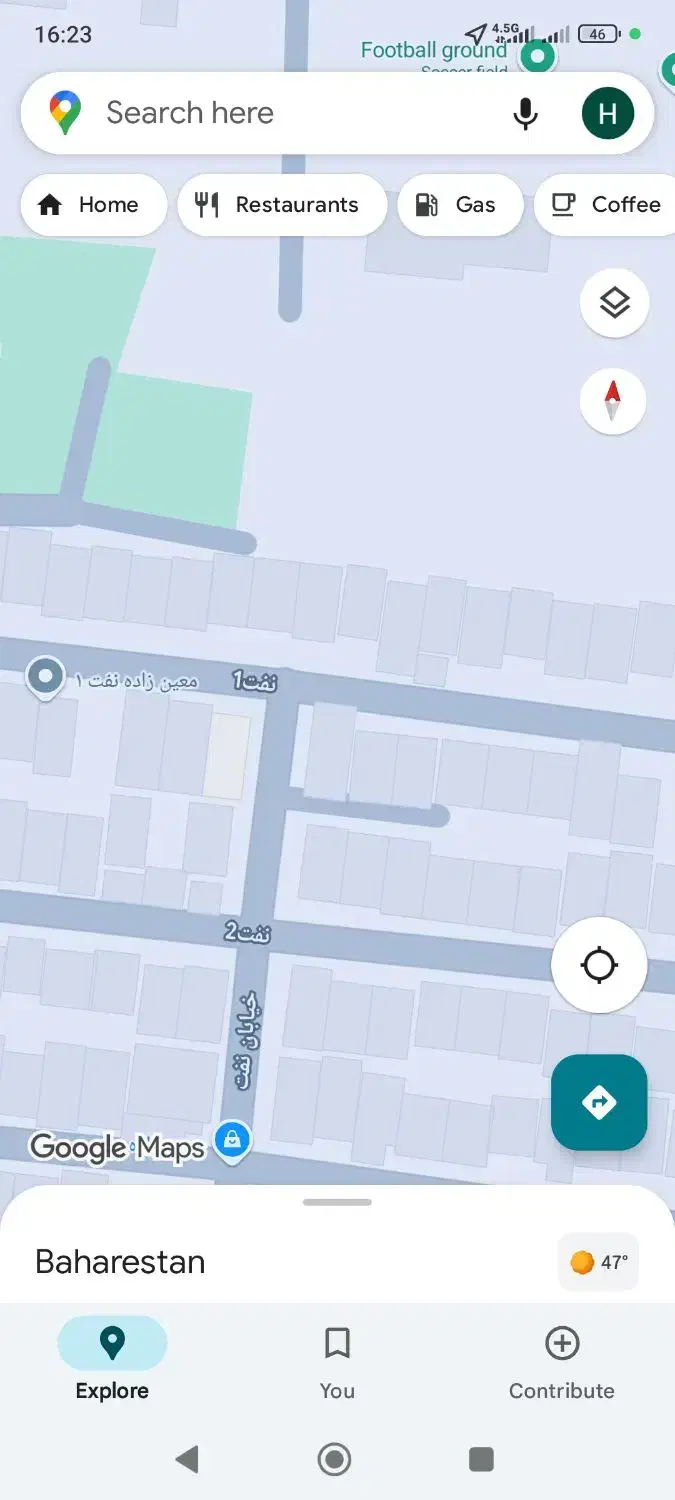
Task: Tap the blue shopping pin on the map
Action: pyautogui.click(x=232, y=1139)
